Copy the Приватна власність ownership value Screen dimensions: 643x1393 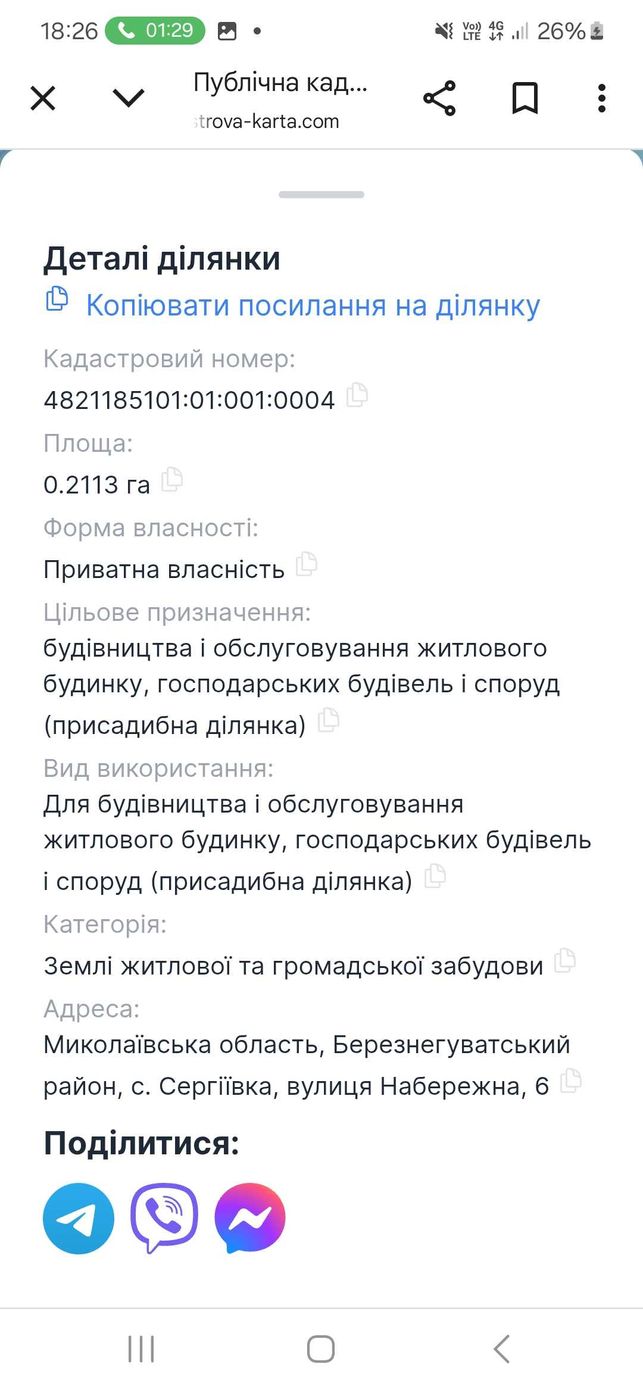(307, 564)
